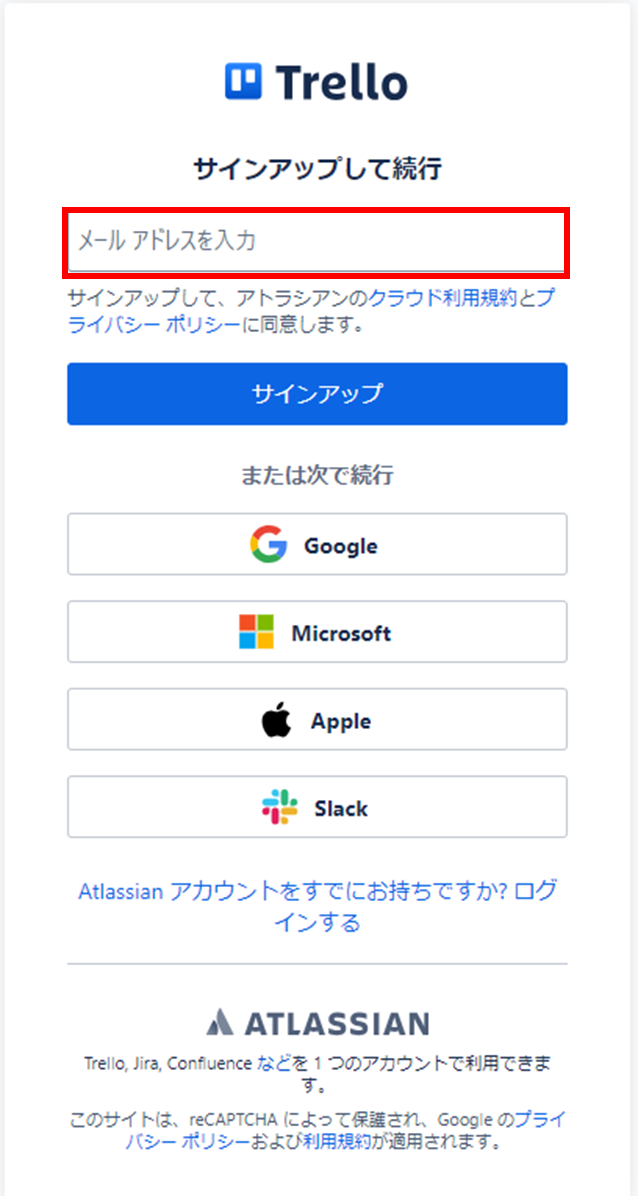The image size is (638, 1196).
Task: Focus the email address input field
Action: 317,241
